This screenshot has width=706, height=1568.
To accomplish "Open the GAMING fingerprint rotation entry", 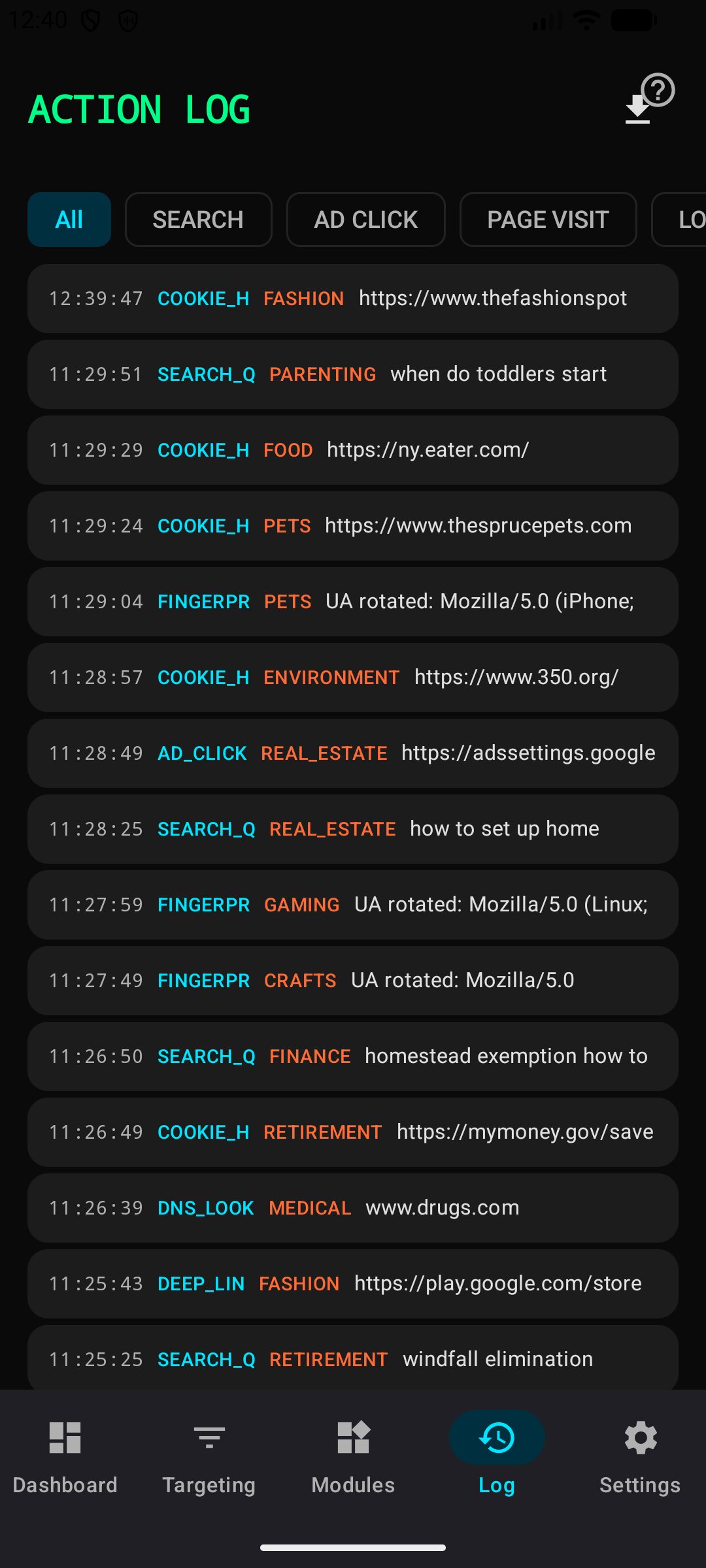I will pos(353,905).
